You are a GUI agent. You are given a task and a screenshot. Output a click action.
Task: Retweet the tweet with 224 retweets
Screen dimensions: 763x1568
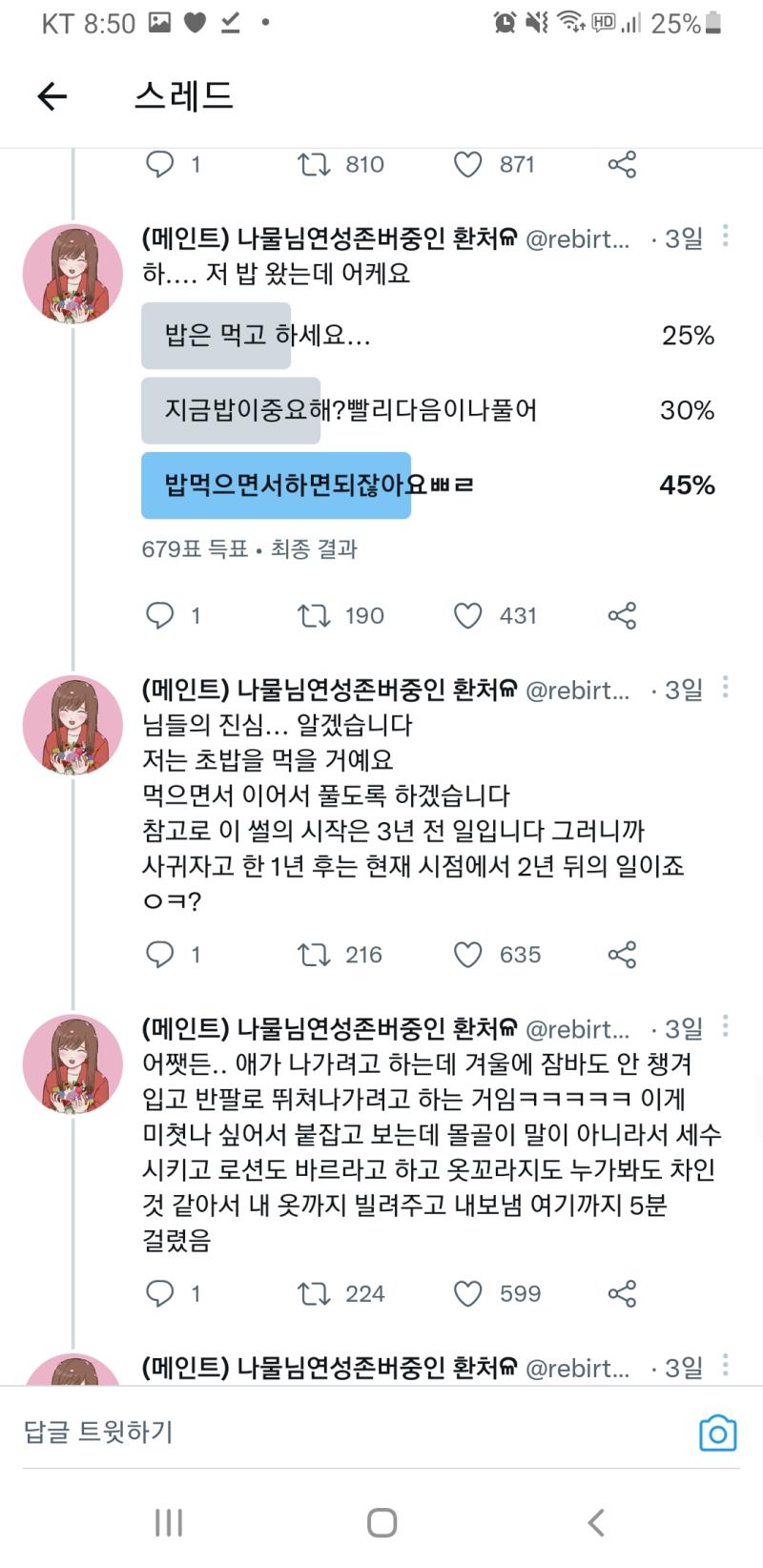(x=314, y=1294)
